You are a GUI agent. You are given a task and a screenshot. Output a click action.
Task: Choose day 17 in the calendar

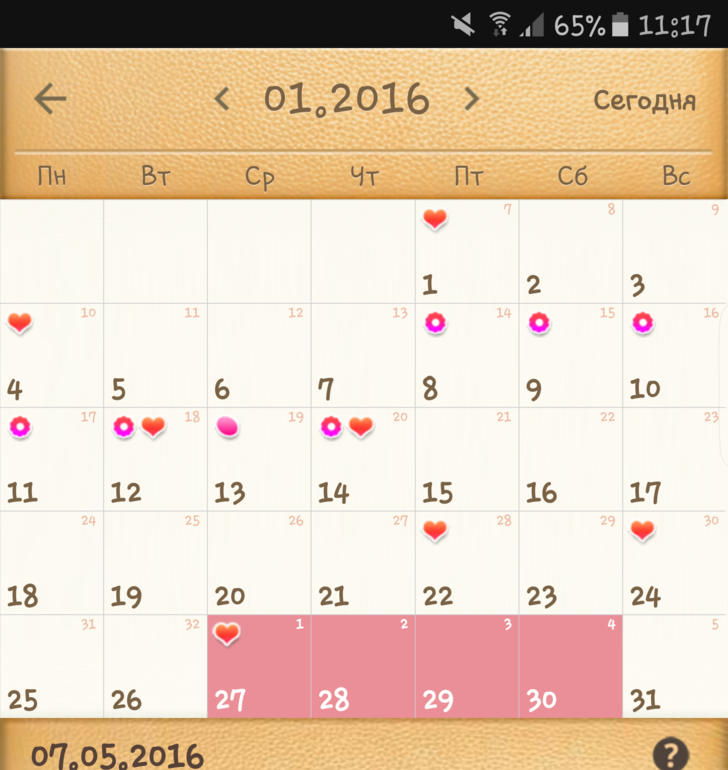[x=674, y=459]
